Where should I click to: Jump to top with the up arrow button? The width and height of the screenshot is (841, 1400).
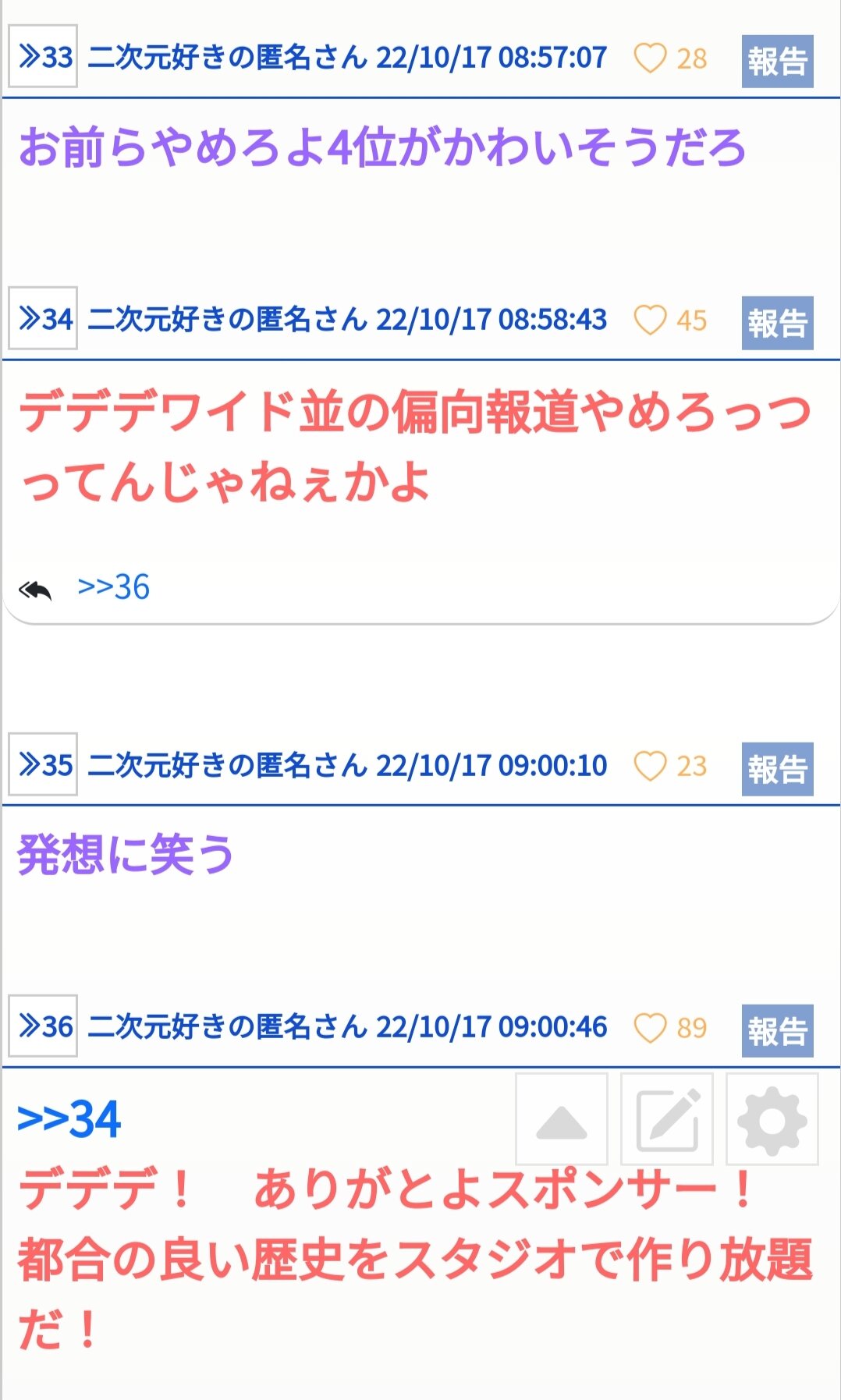tap(562, 1119)
